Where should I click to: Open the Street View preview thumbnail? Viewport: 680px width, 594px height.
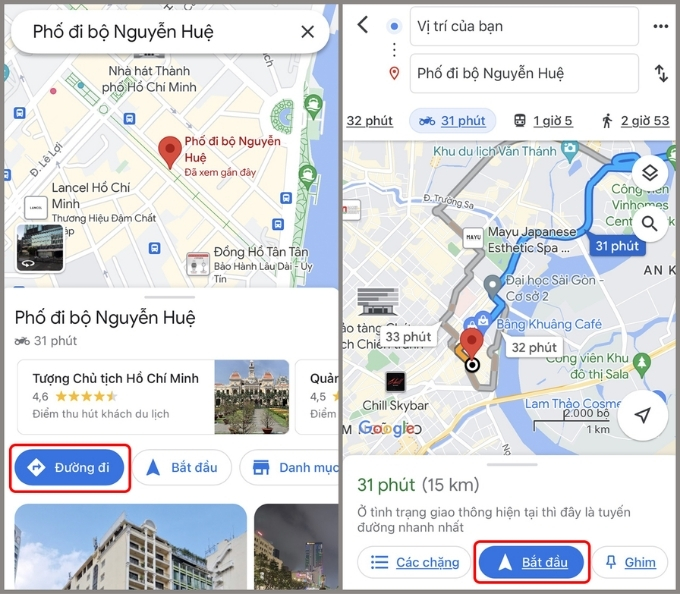pos(40,248)
